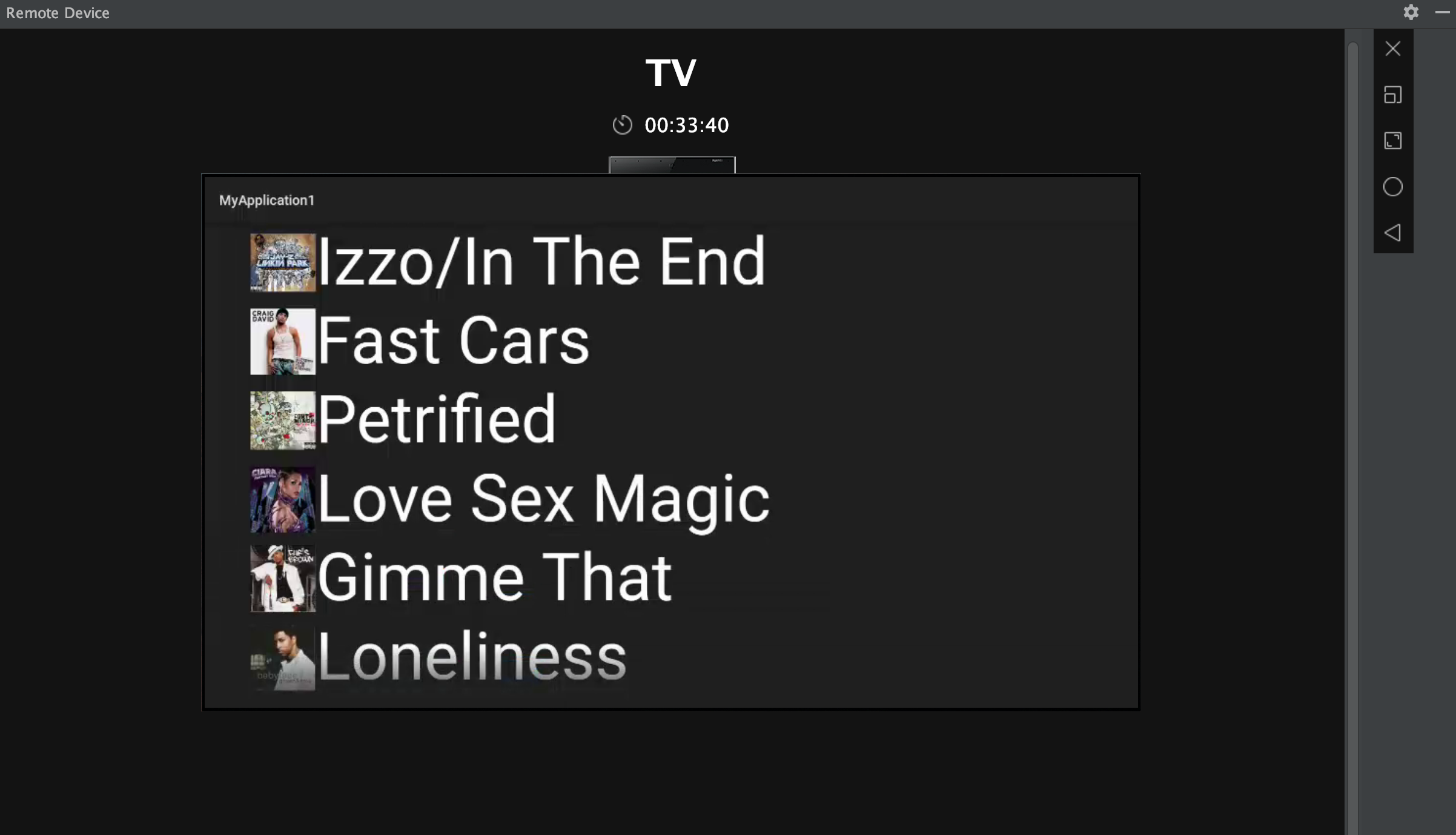Tap the device home circle button
The width and height of the screenshot is (1456, 835).
(1392, 187)
